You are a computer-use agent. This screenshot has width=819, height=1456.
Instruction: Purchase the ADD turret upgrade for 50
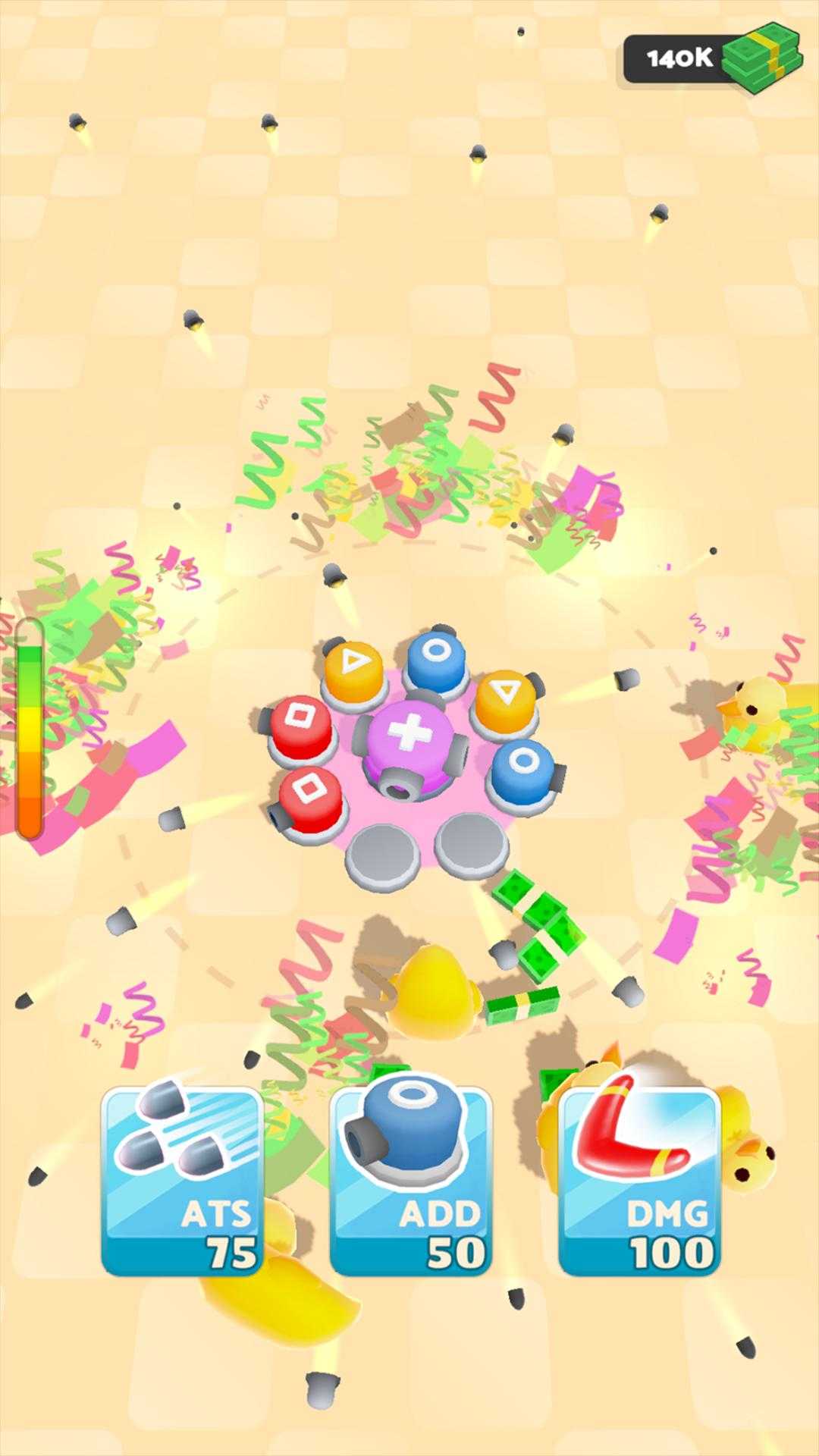410,1181
